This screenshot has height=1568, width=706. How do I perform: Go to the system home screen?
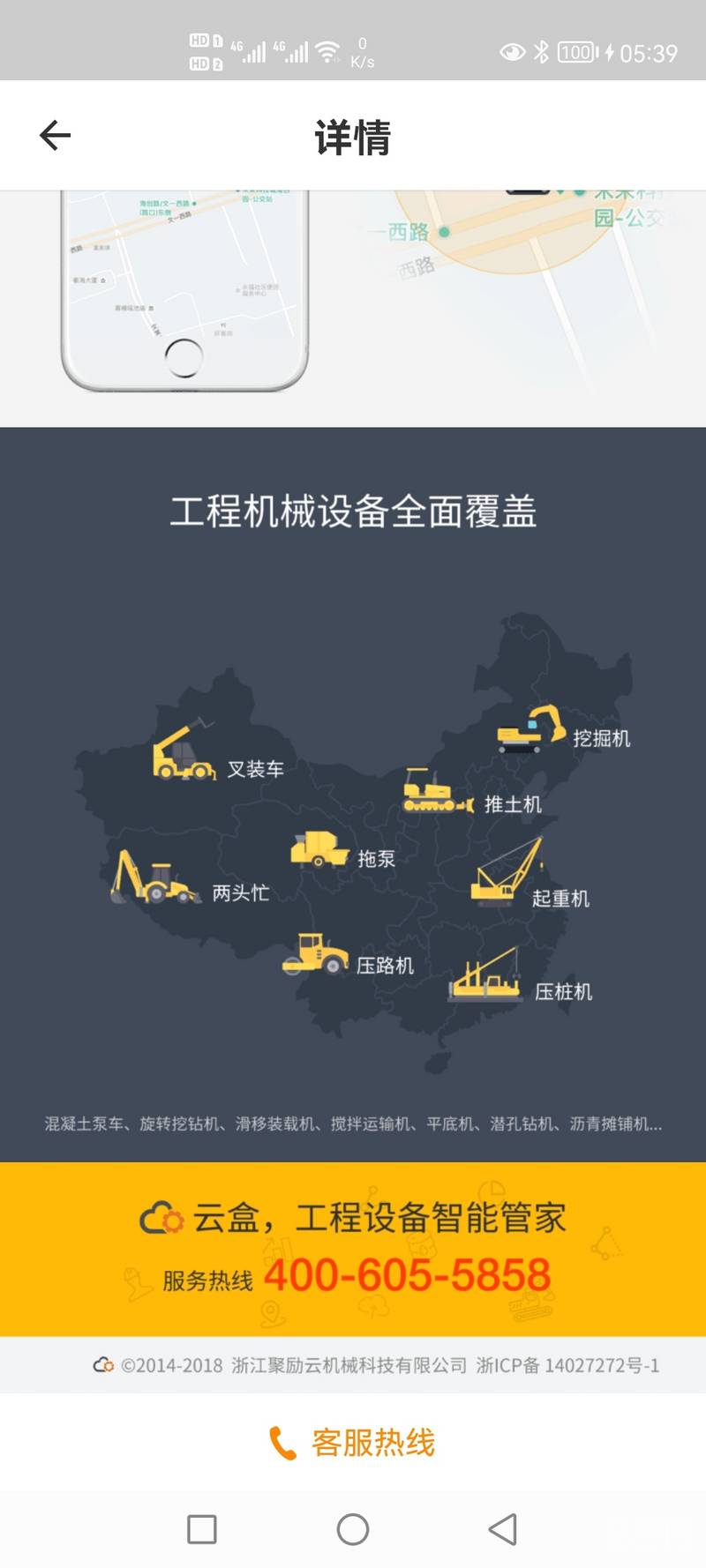(x=353, y=1529)
